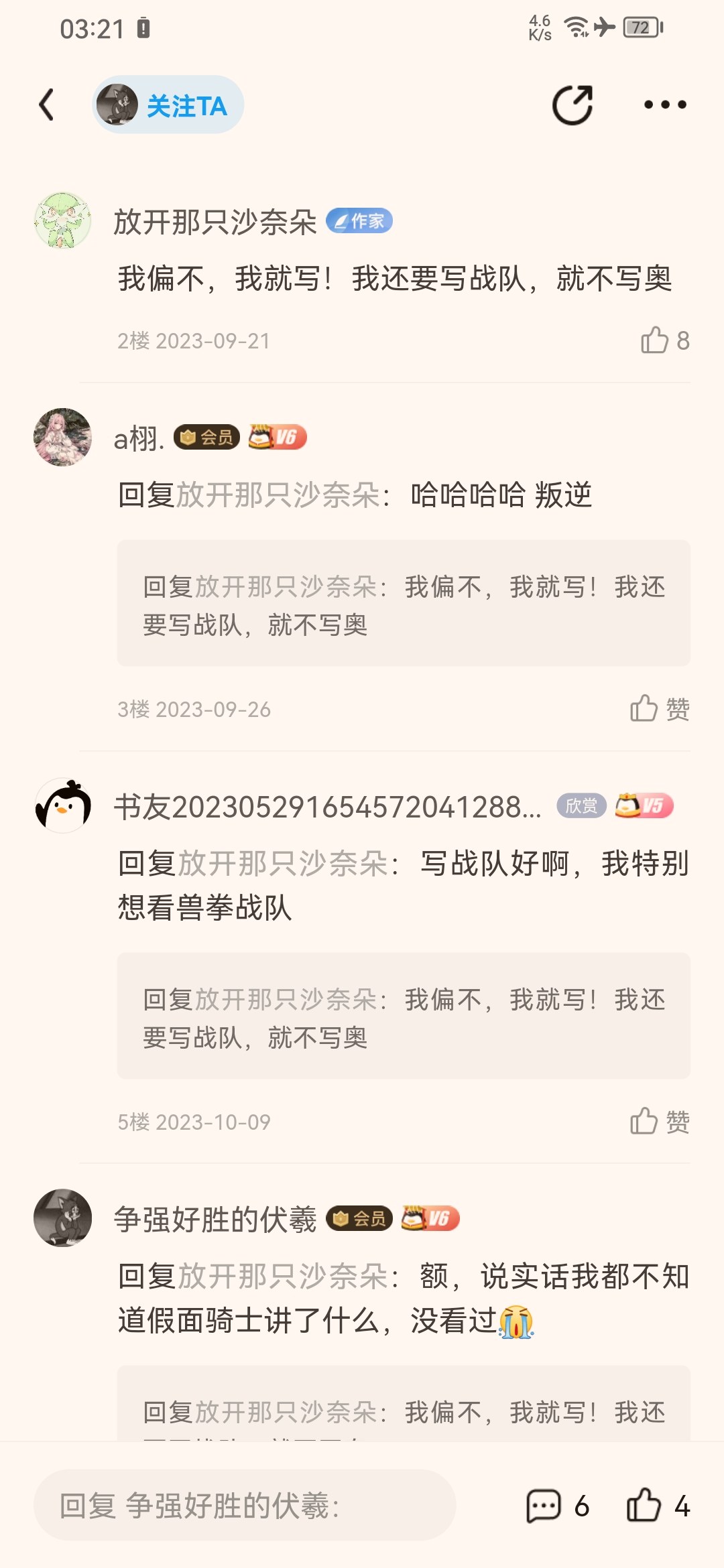
Task: Like the post with the bottom thumbs-up
Action: coord(644,1506)
